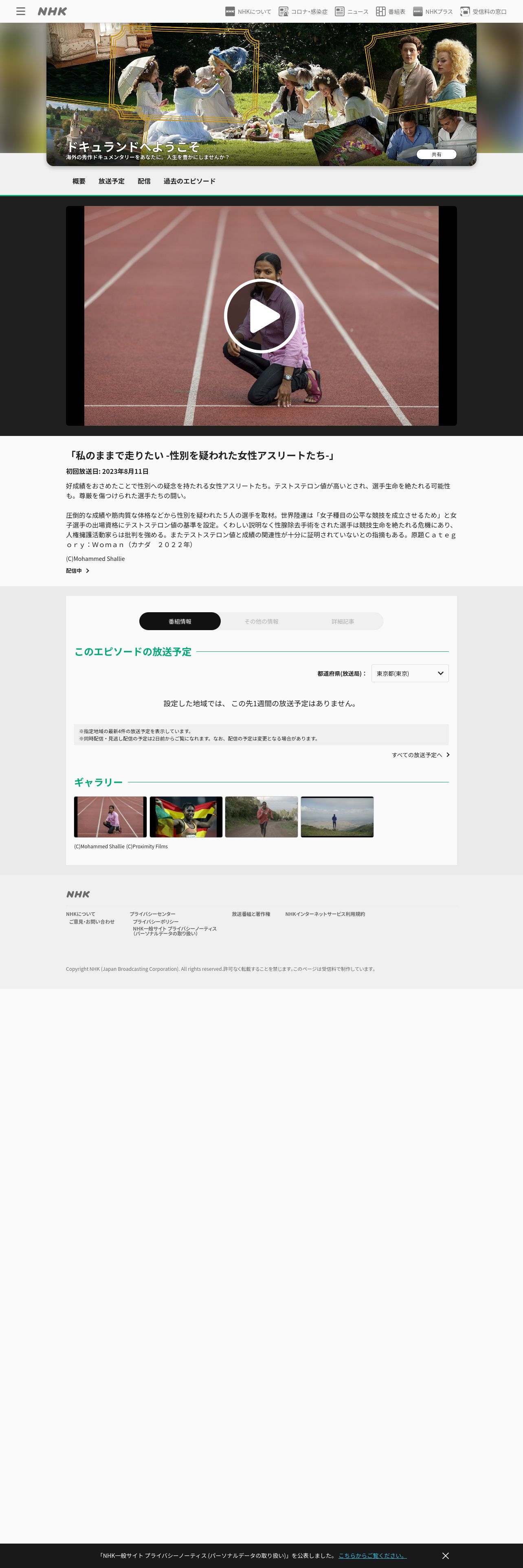Follow the こちらからご覧ください link
Viewport: 523px width, 1568px height.
372,1555
